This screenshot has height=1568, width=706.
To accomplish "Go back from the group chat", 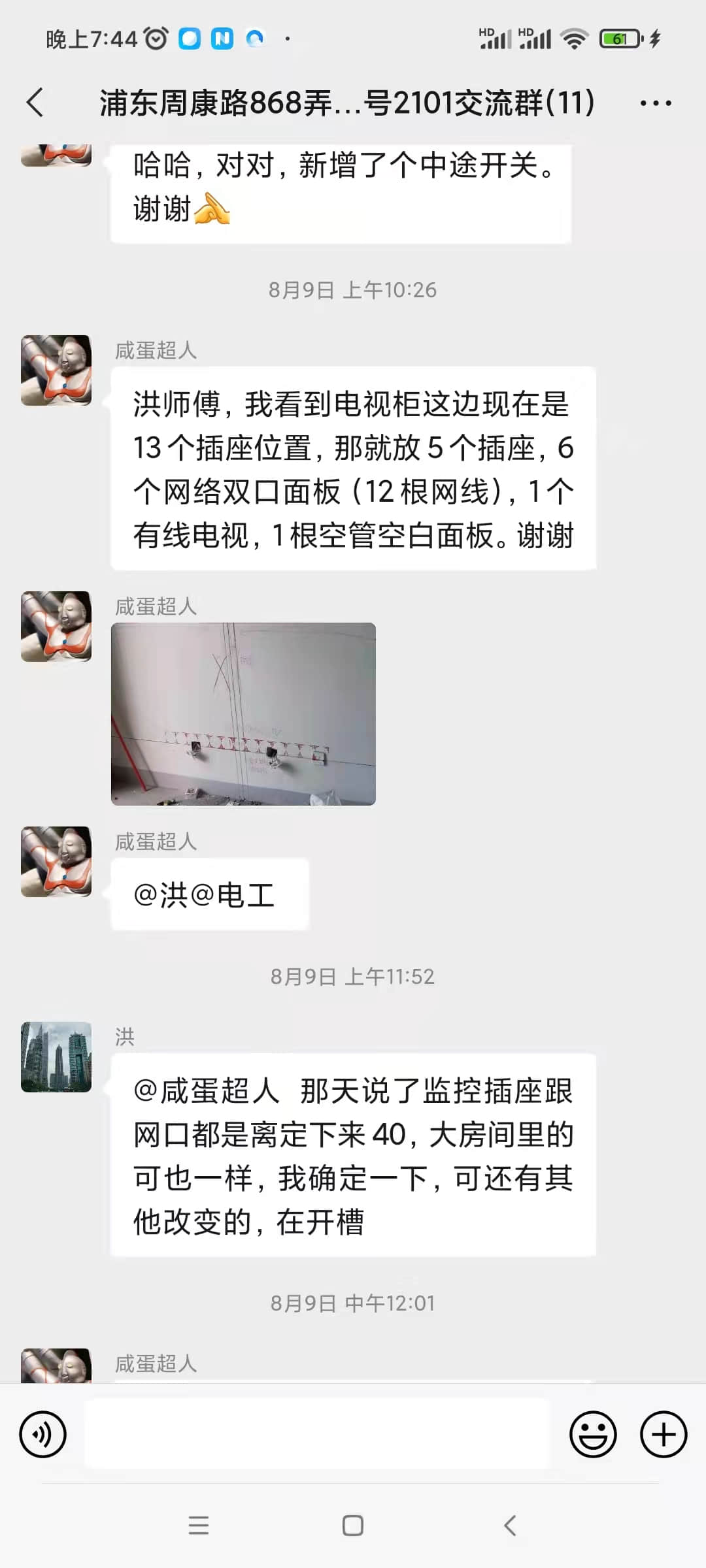I will (x=36, y=103).
